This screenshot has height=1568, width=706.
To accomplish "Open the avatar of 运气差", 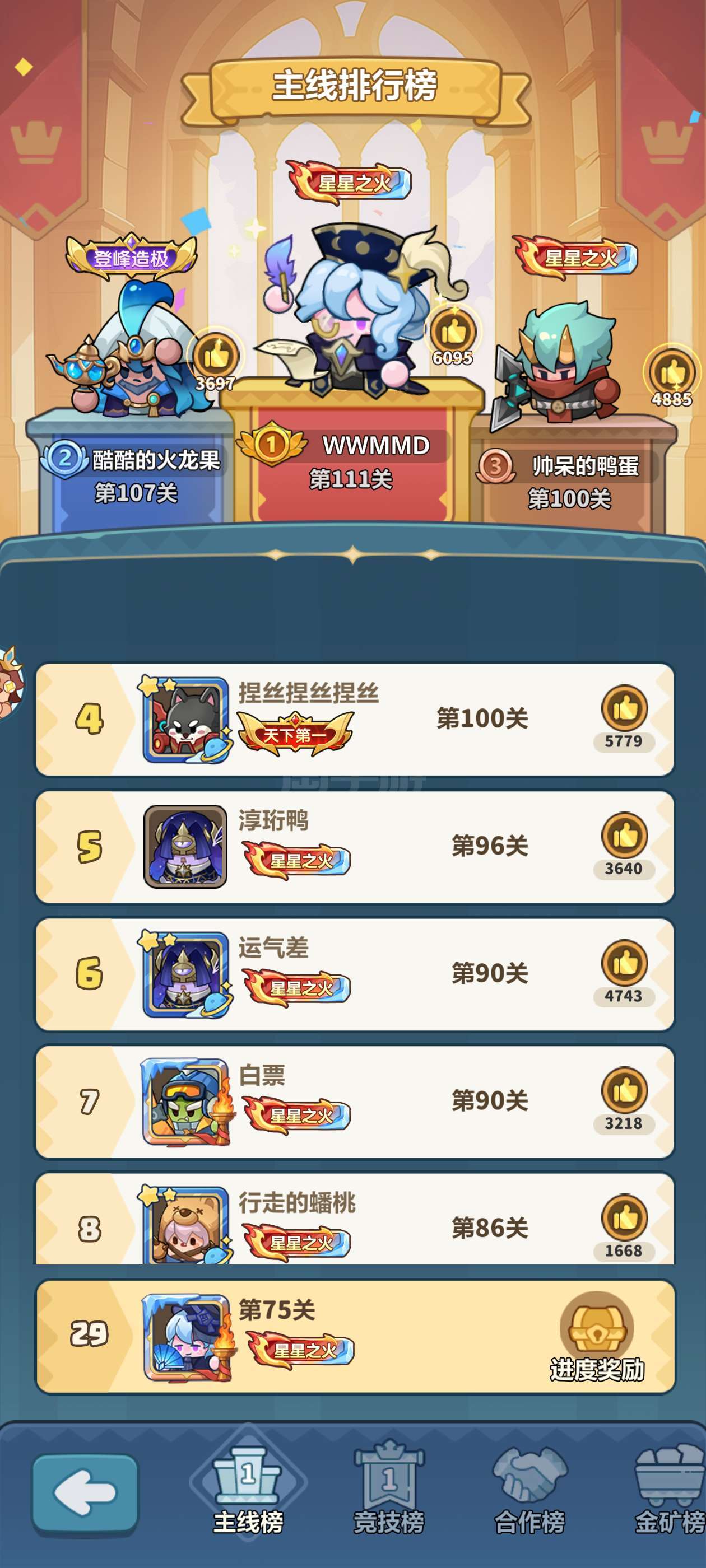I will point(185,974).
